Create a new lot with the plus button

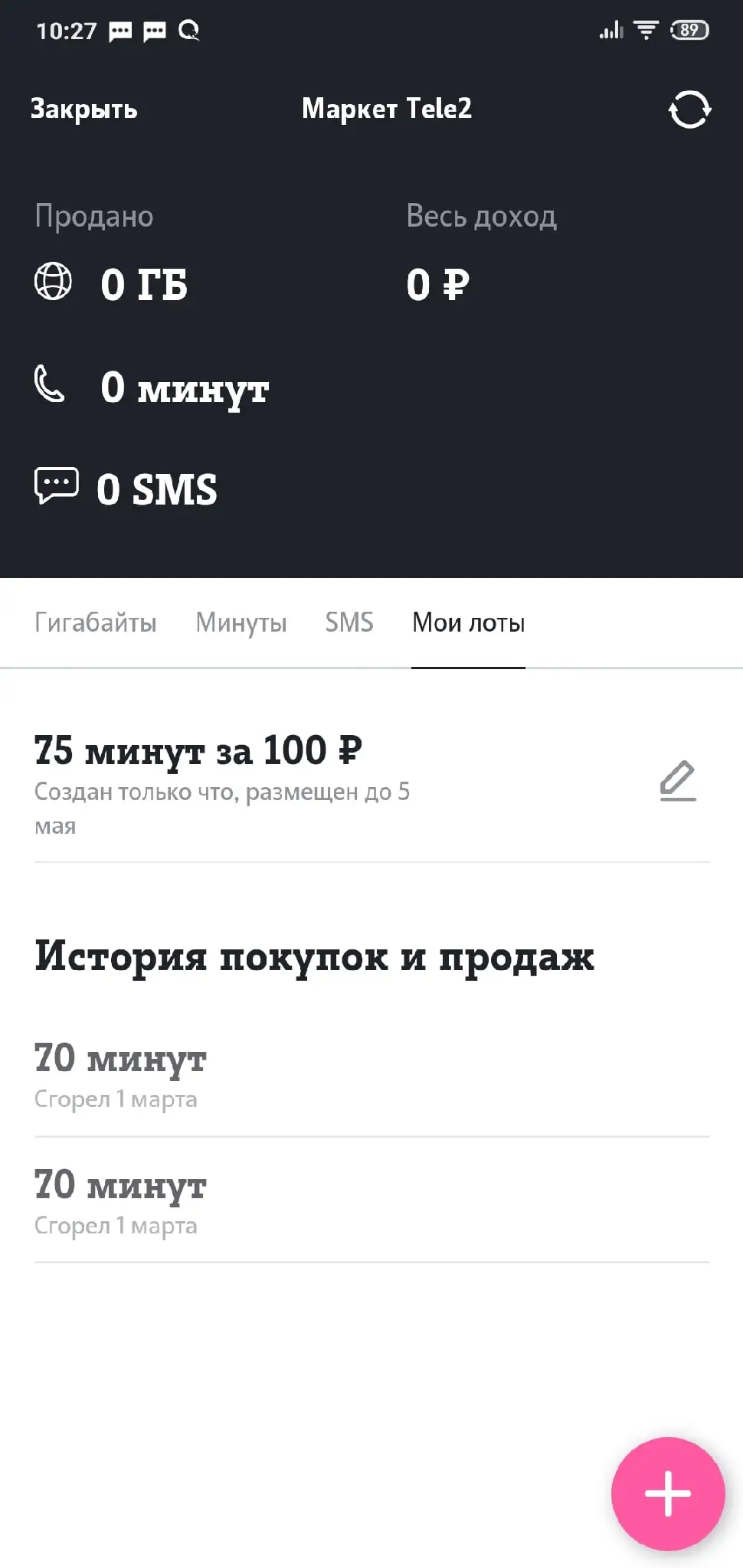pos(668,1493)
